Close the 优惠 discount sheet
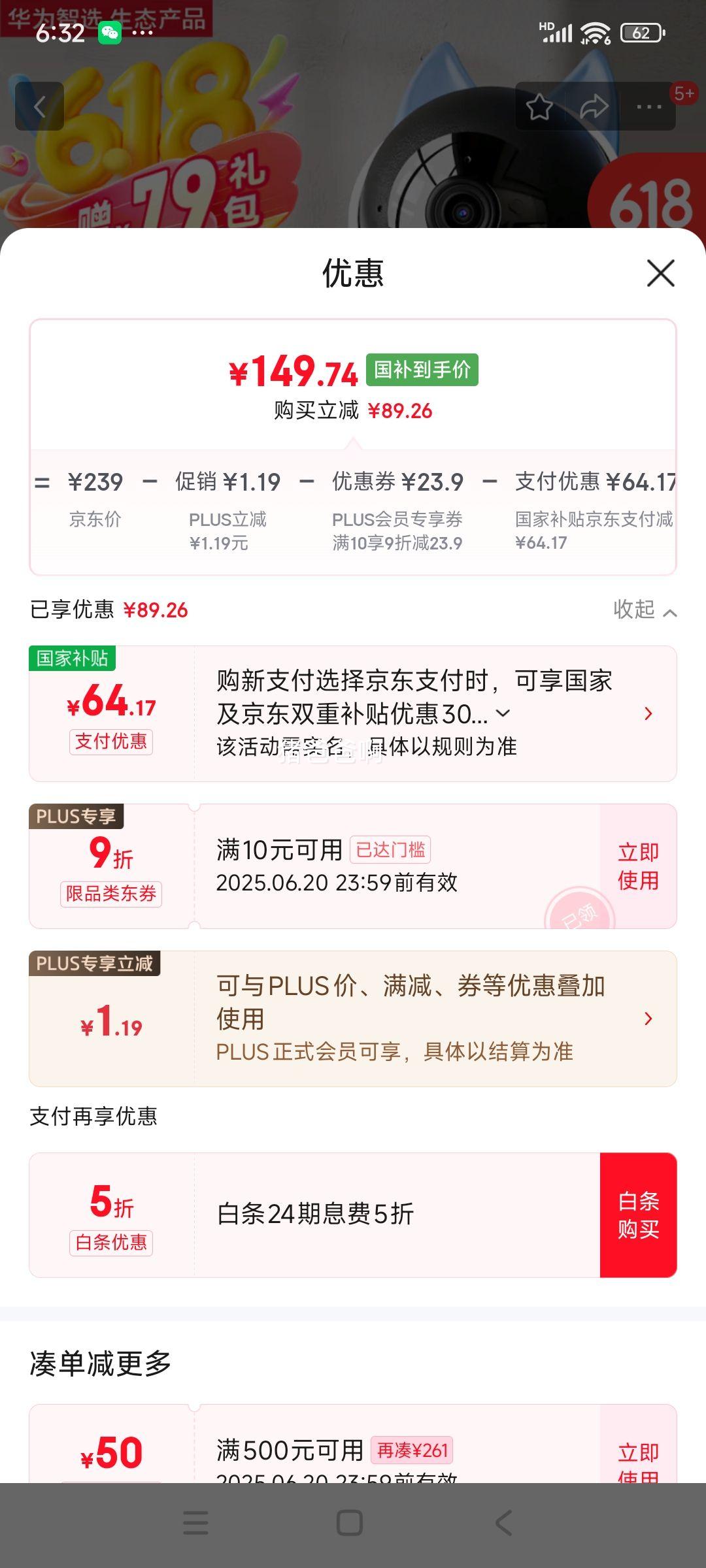Viewport: 706px width, 1568px height. click(x=660, y=273)
